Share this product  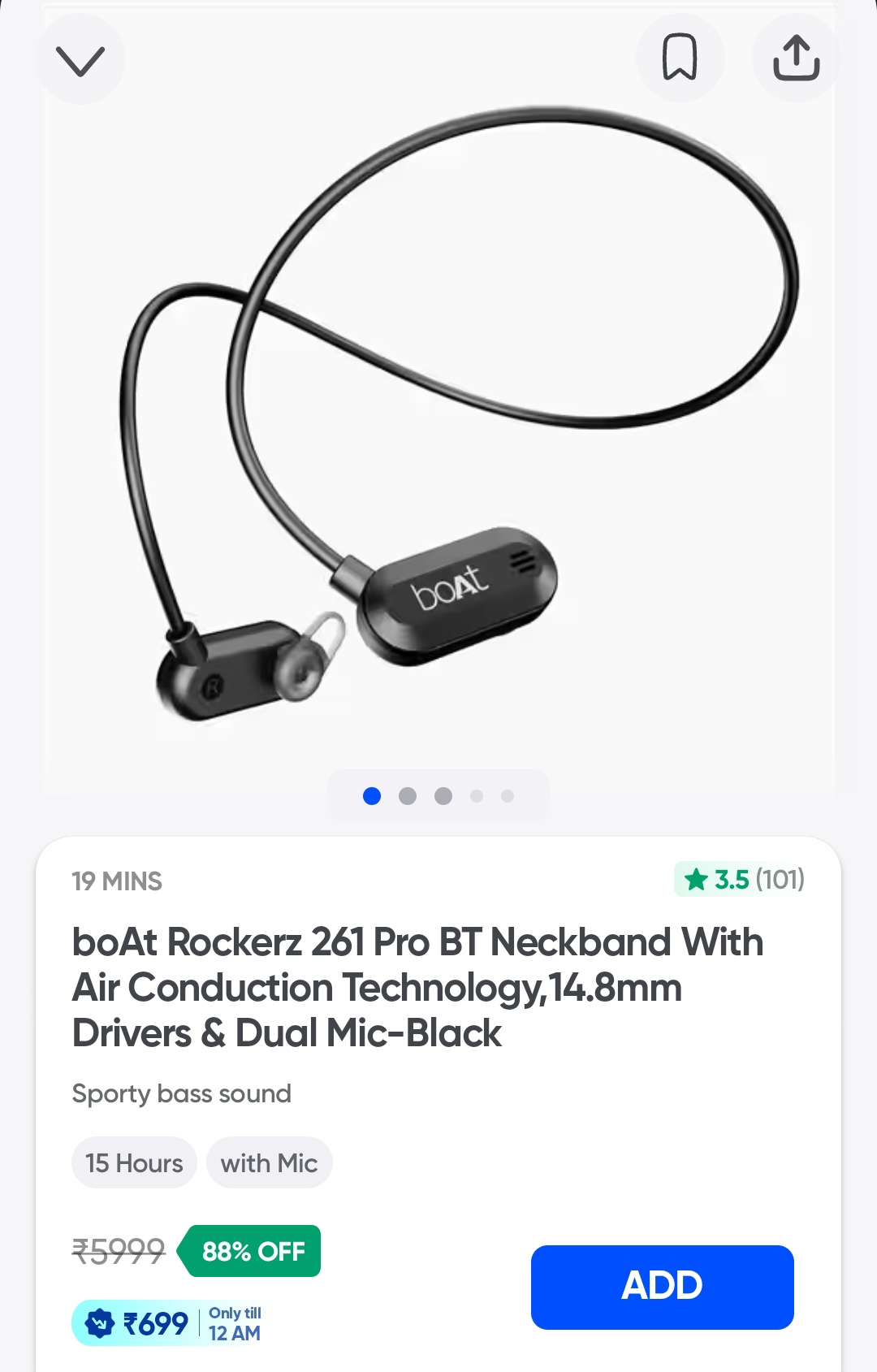pyautogui.click(x=796, y=58)
